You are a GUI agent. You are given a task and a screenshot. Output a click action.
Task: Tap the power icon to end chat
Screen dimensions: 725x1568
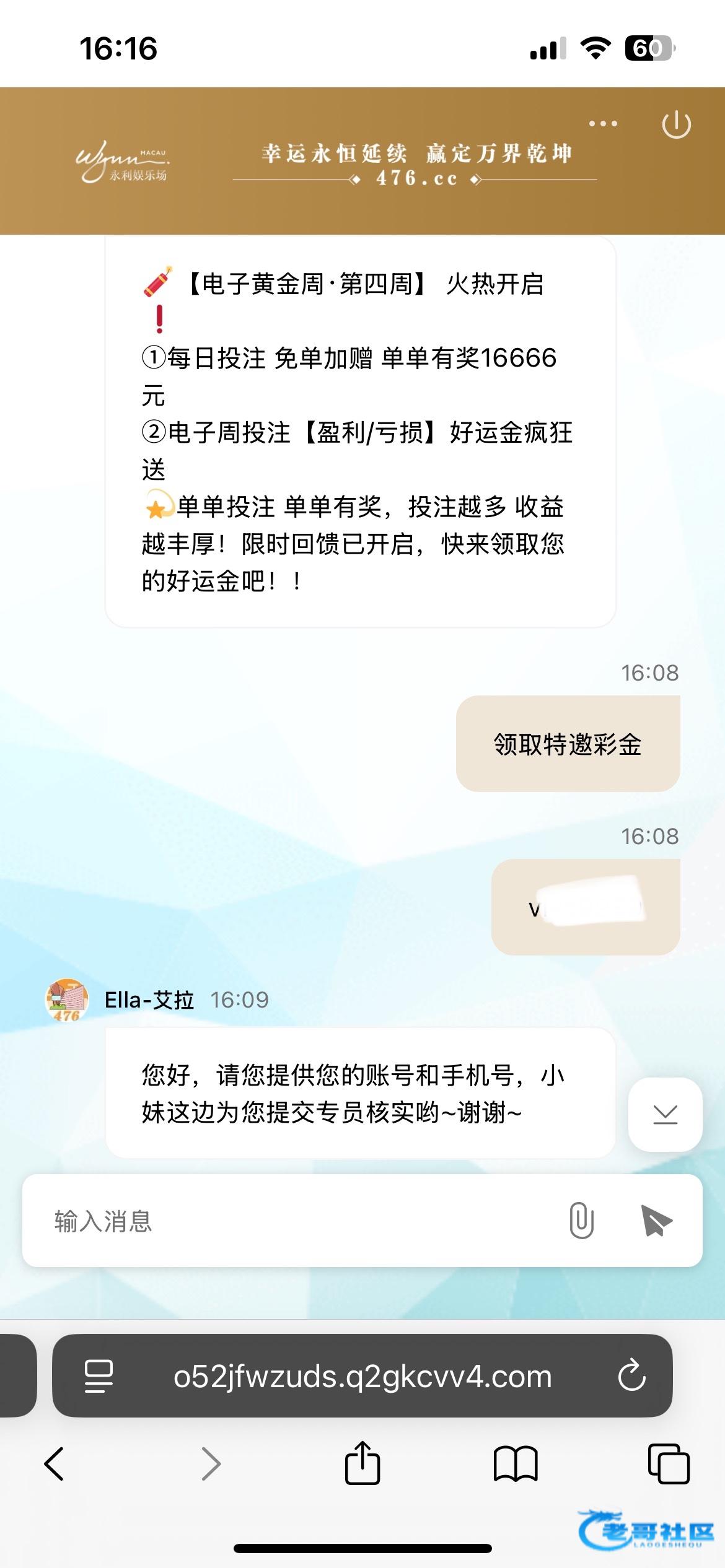pos(676,125)
